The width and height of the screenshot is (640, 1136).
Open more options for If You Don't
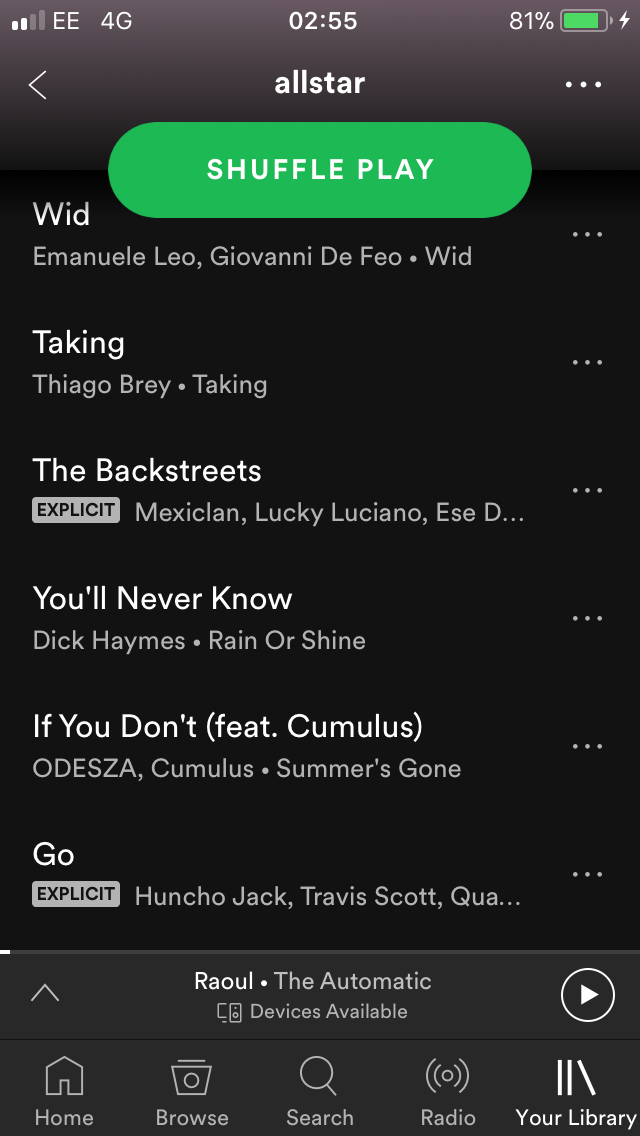(x=587, y=747)
